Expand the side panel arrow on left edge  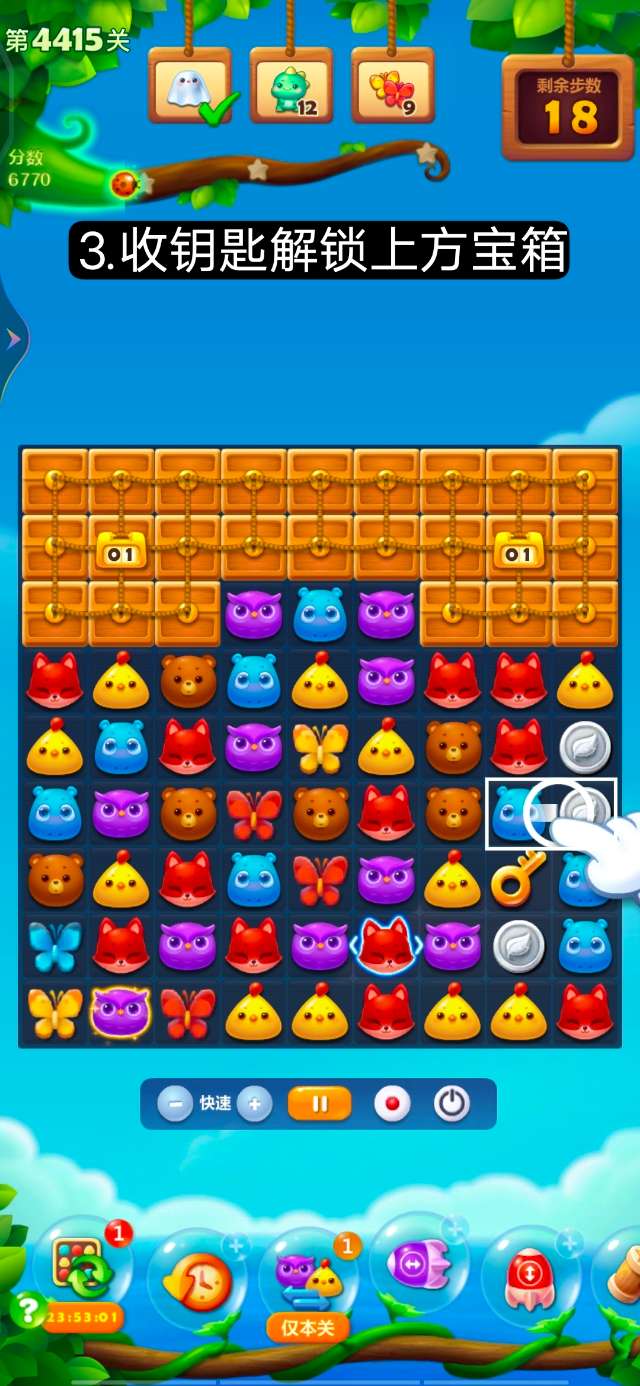14,340
